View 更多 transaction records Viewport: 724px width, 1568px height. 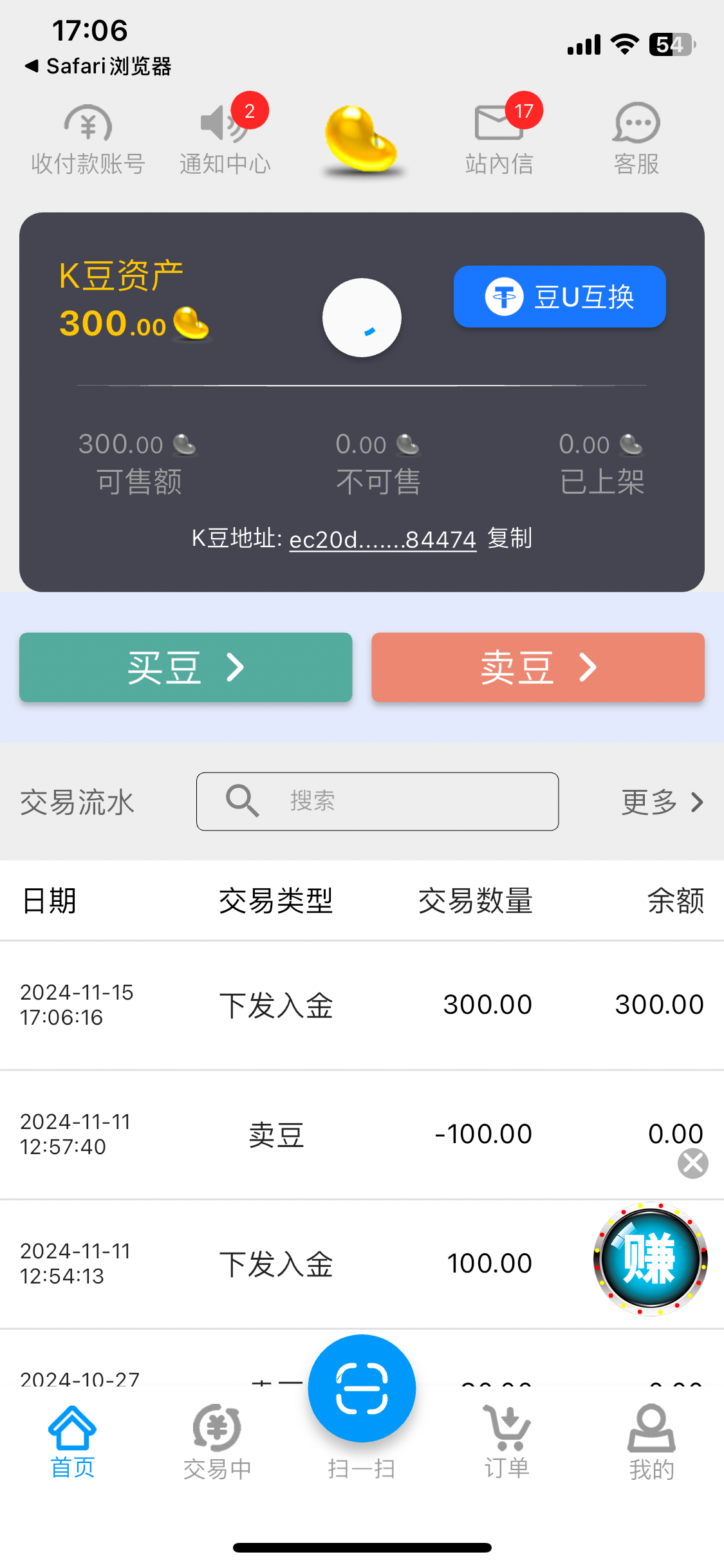(x=662, y=802)
